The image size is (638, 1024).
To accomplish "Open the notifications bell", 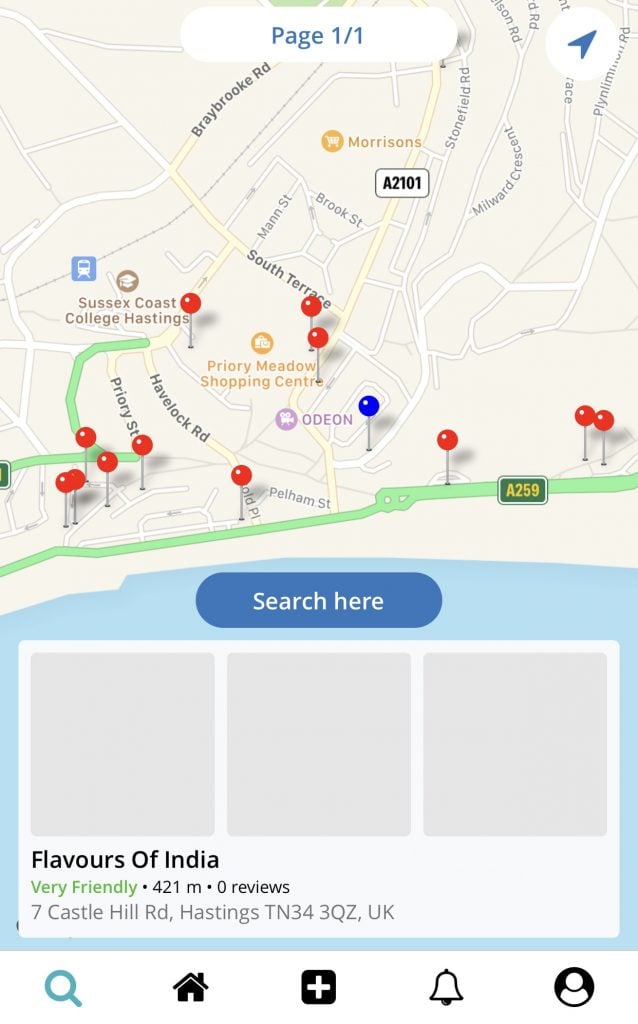I will point(446,987).
